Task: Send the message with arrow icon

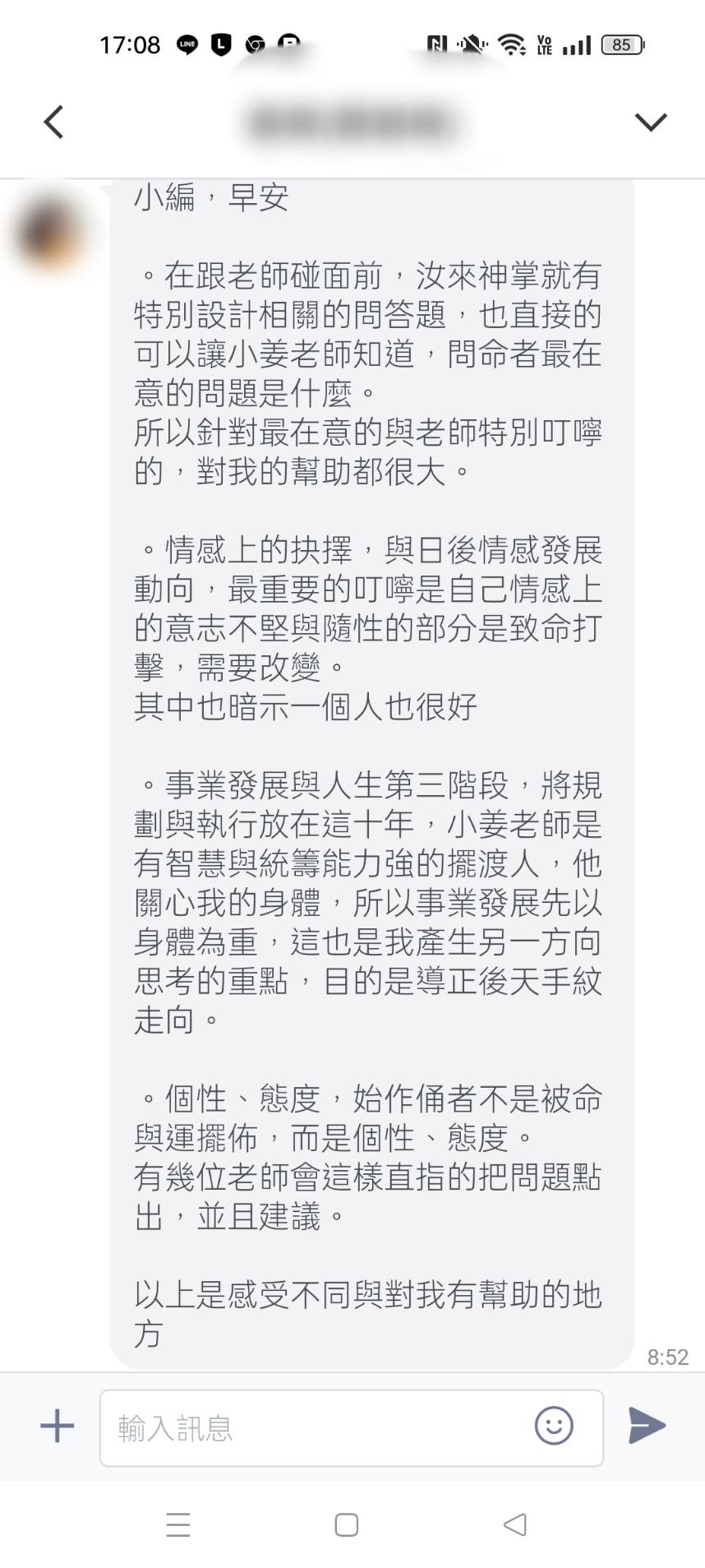Action: [x=647, y=1426]
